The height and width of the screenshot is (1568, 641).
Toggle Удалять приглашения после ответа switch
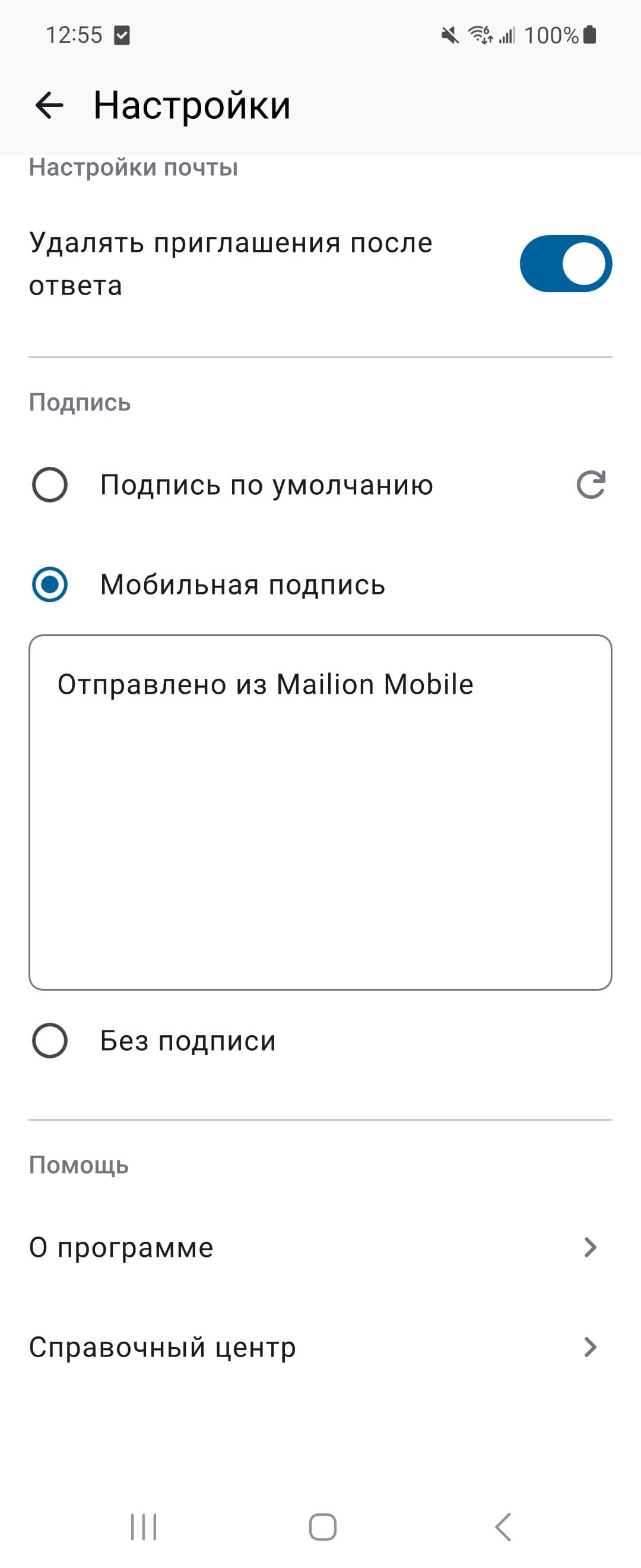point(565,264)
